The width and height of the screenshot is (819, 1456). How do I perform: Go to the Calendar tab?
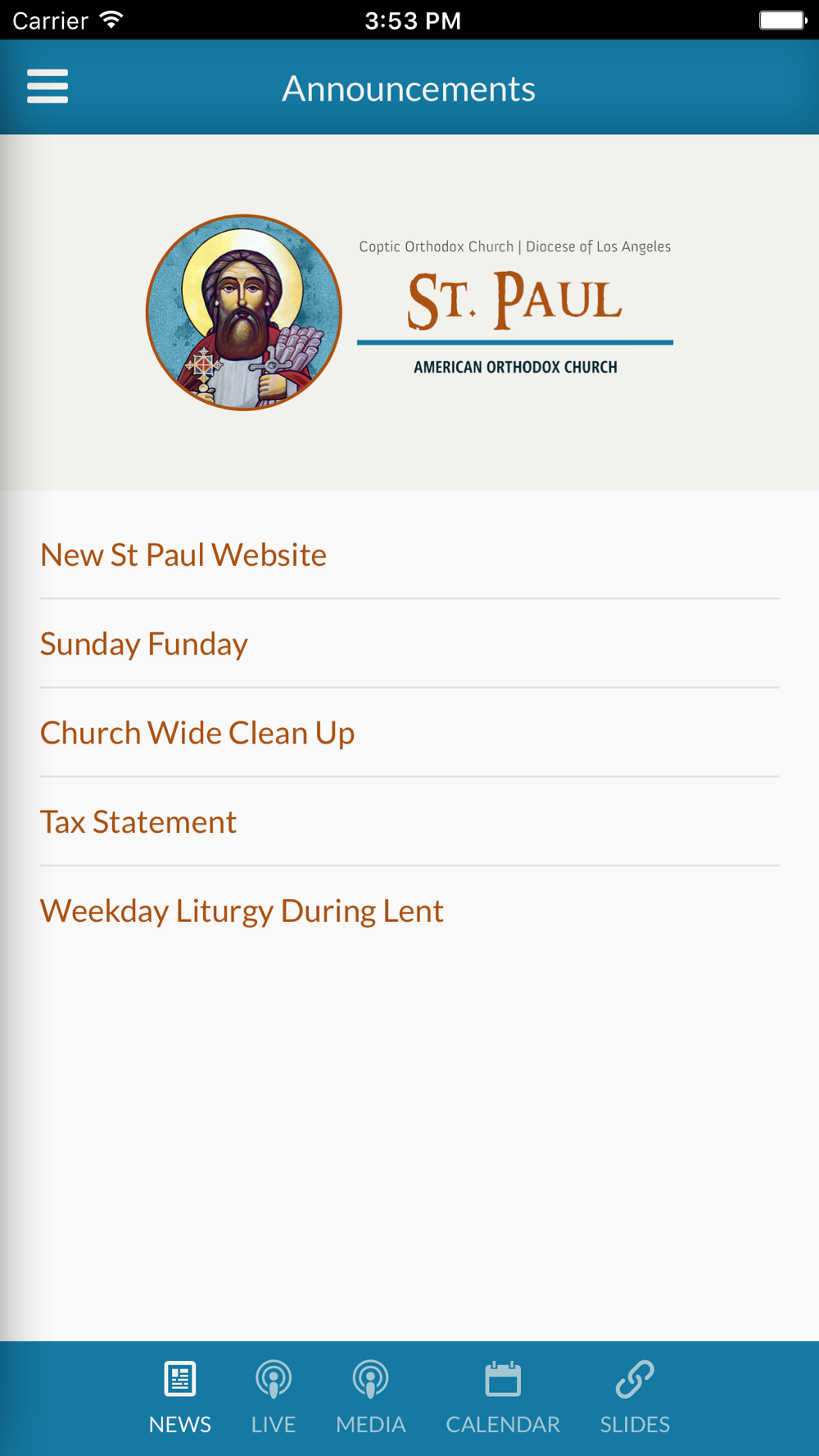point(503,1398)
